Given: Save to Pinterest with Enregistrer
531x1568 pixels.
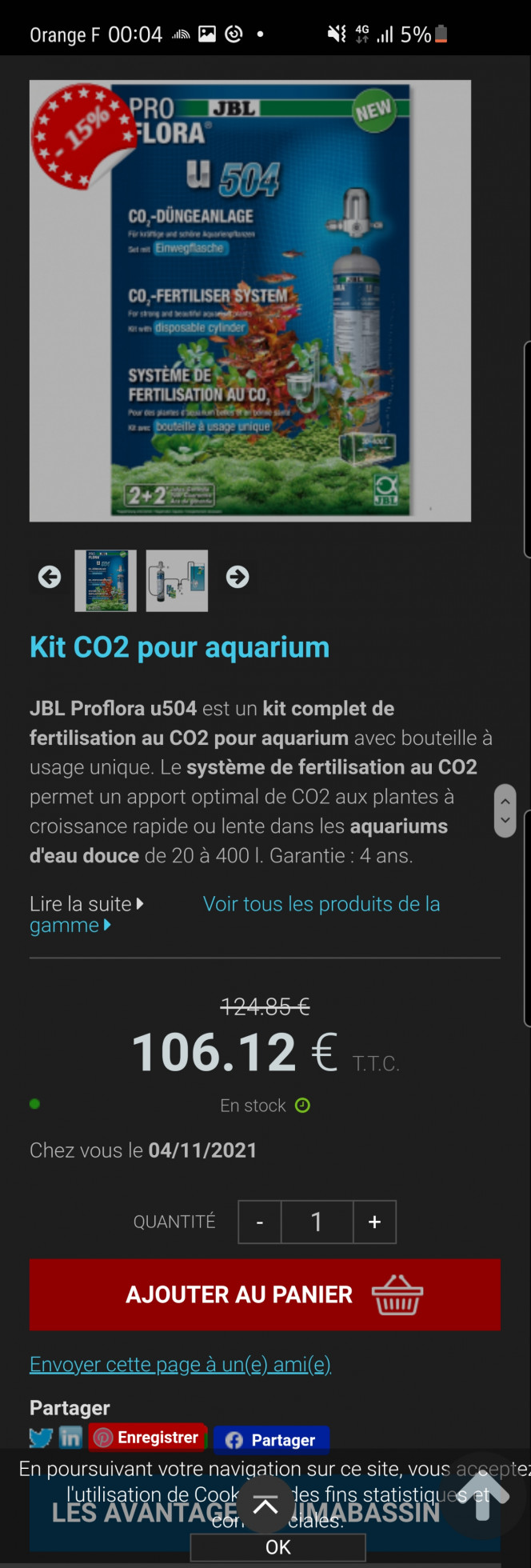Looking at the screenshot, I should [x=148, y=1438].
